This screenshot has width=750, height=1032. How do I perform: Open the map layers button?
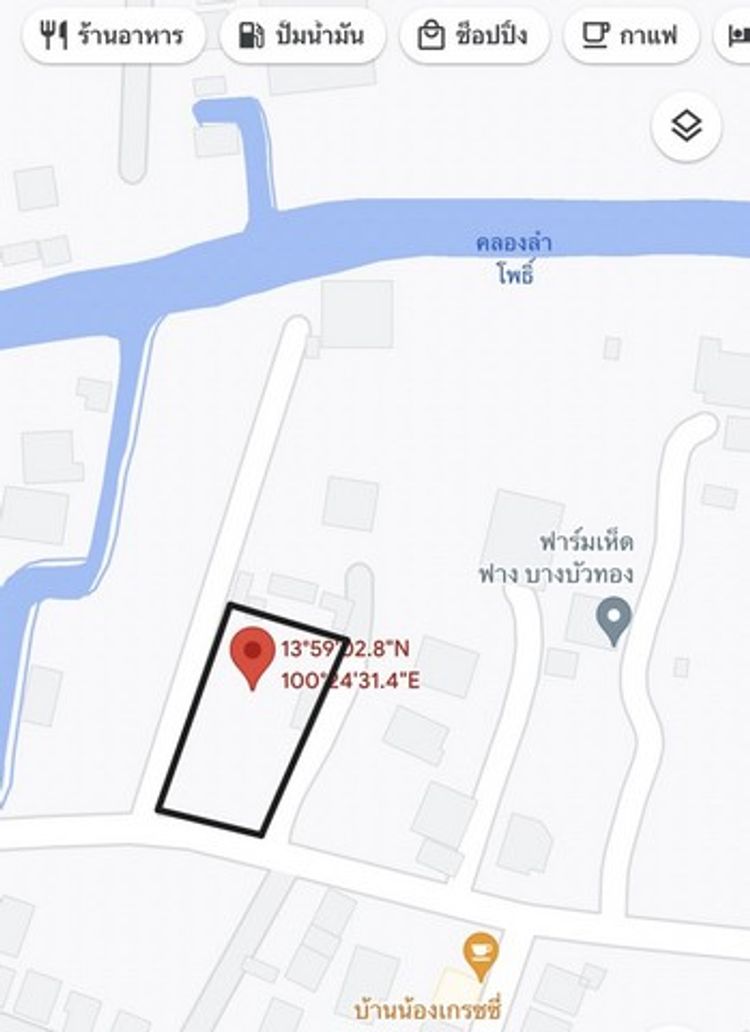coord(686,127)
